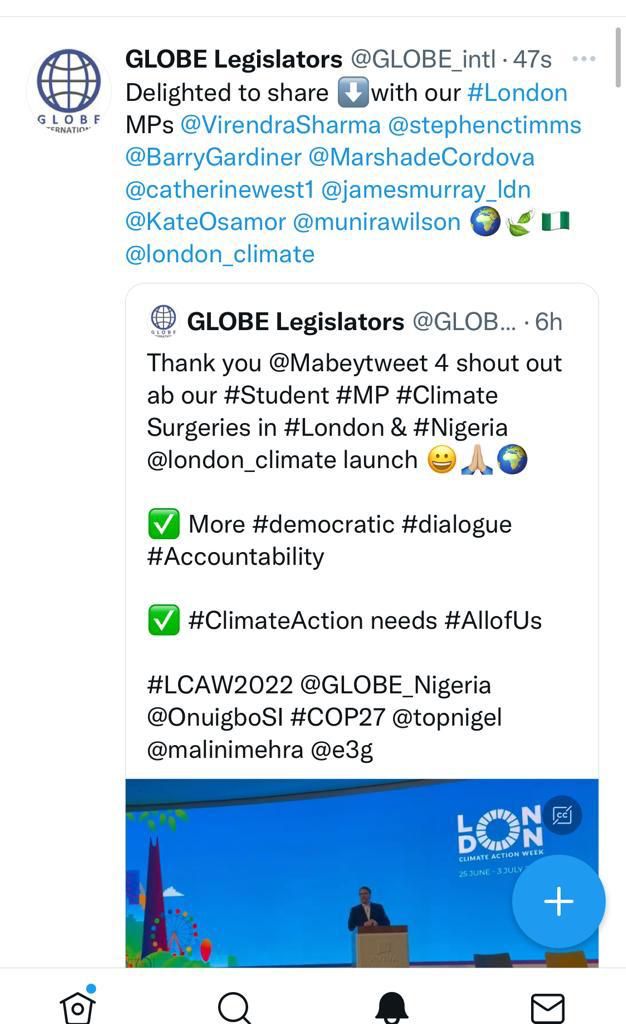Go to the Home tab

pyautogui.click(x=78, y=1006)
